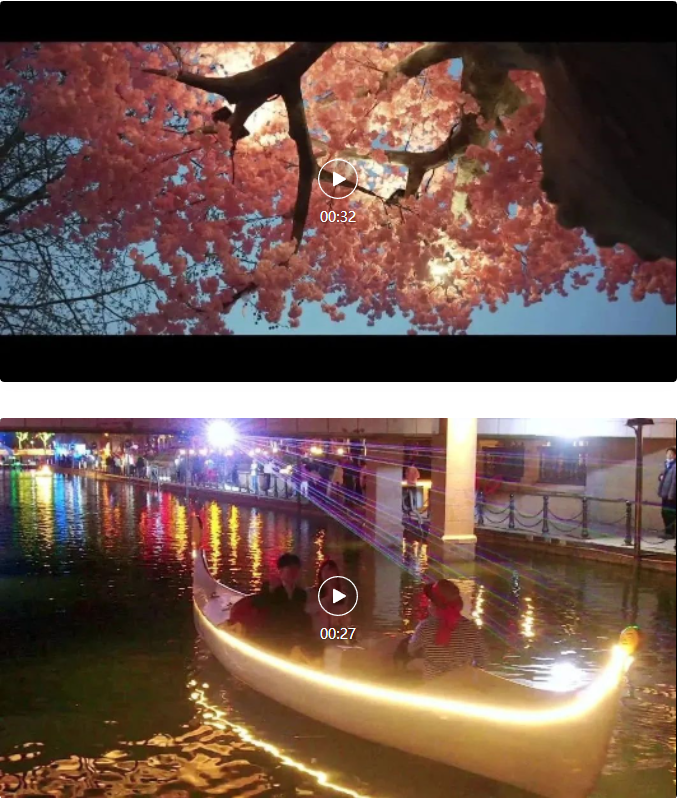
Task: Play the 00:32 cherry blossom video
Action: click(x=338, y=179)
